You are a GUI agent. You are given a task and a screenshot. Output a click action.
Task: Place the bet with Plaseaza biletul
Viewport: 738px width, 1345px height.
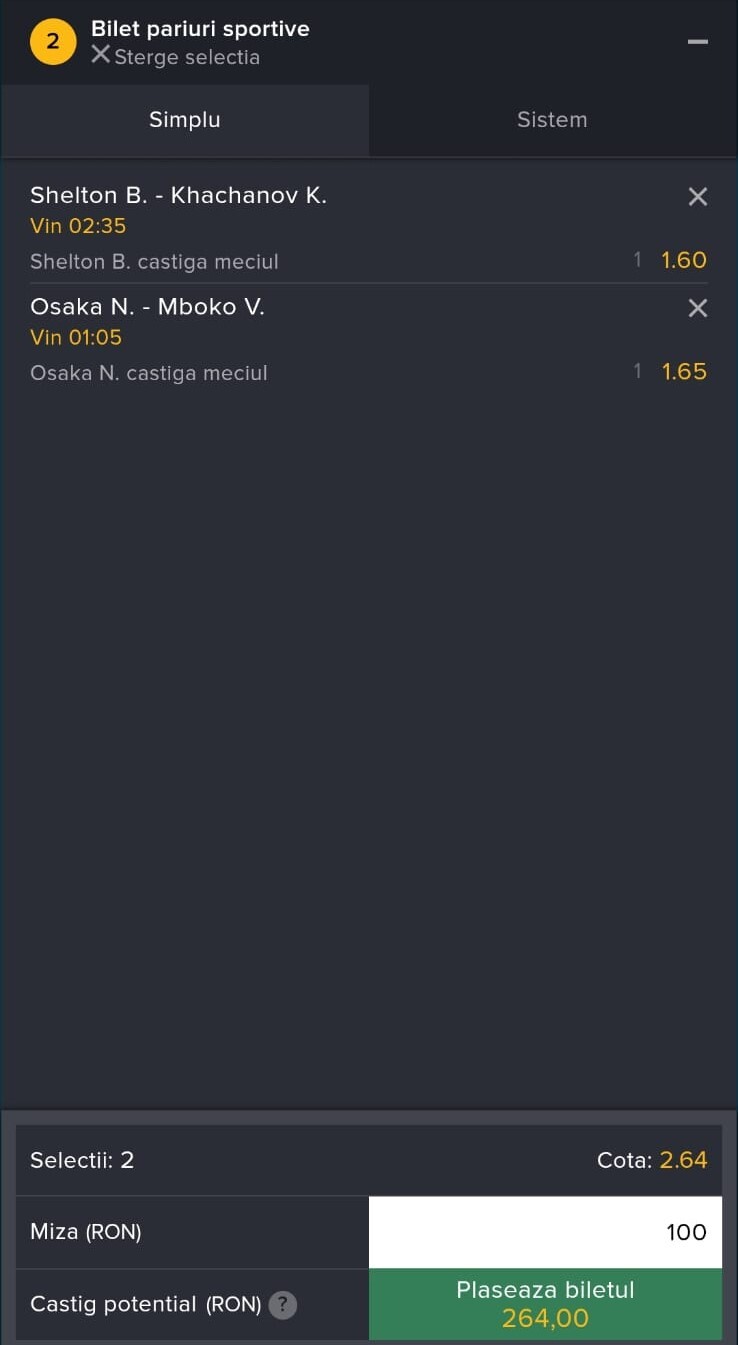pyautogui.click(x=545, y=1304)
